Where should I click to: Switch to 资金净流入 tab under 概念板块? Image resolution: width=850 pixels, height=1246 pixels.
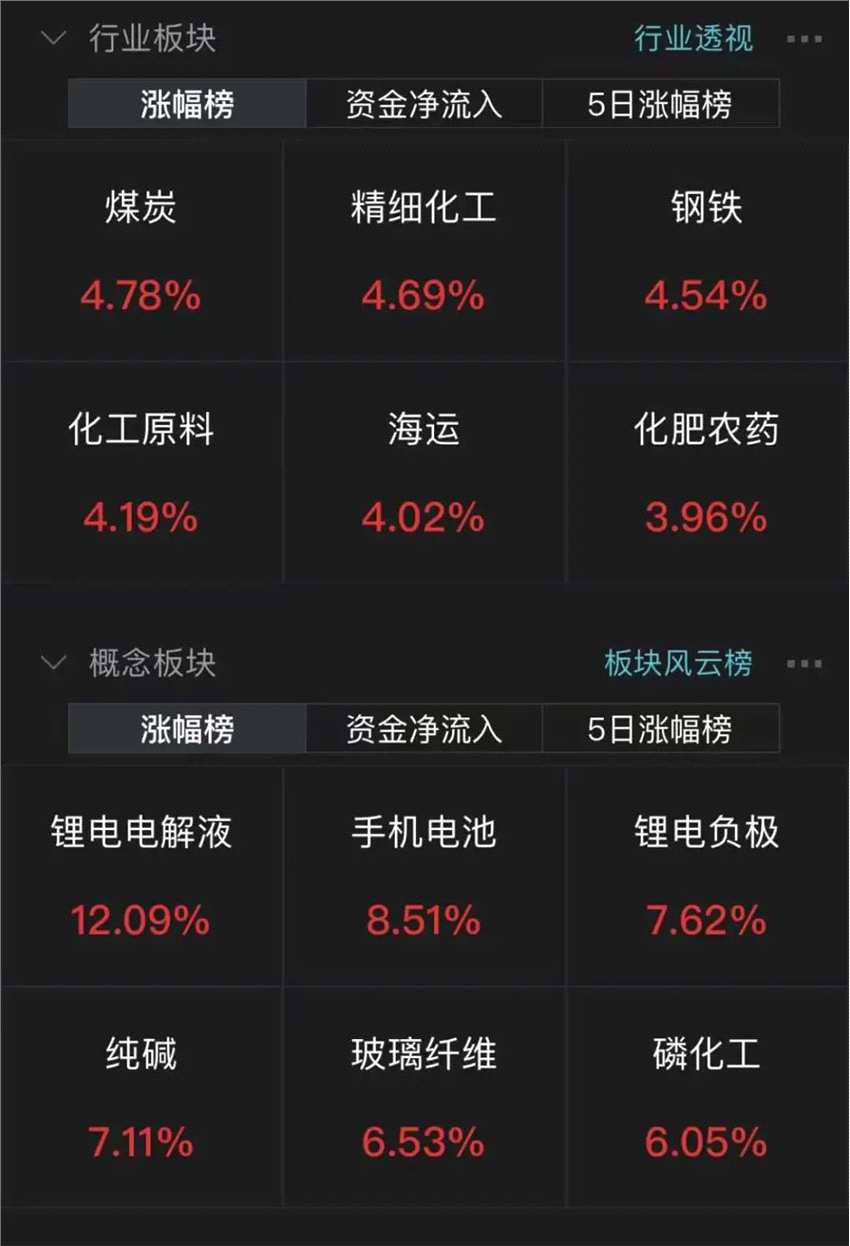(424, 729)
